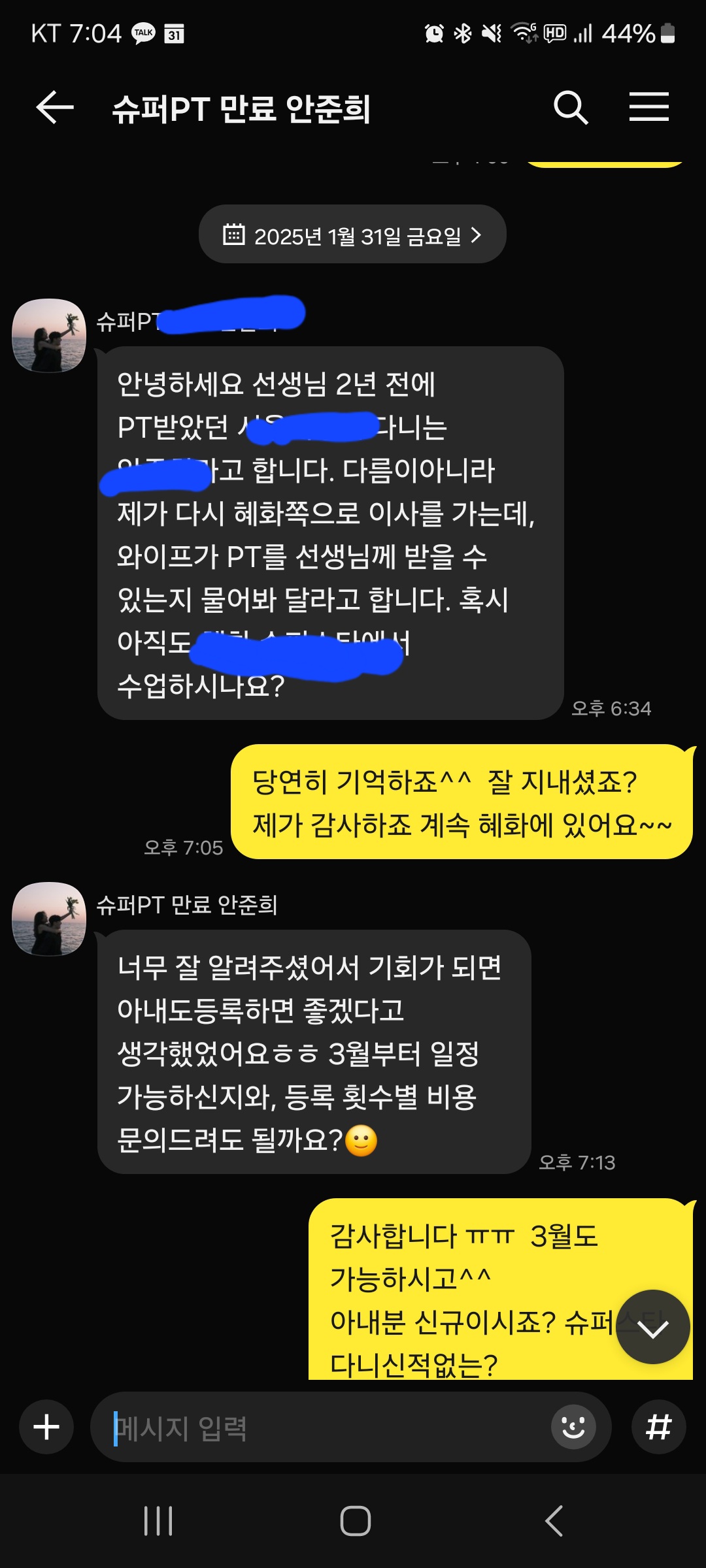Open the plus attachment menu

[x=46, y=1427]
